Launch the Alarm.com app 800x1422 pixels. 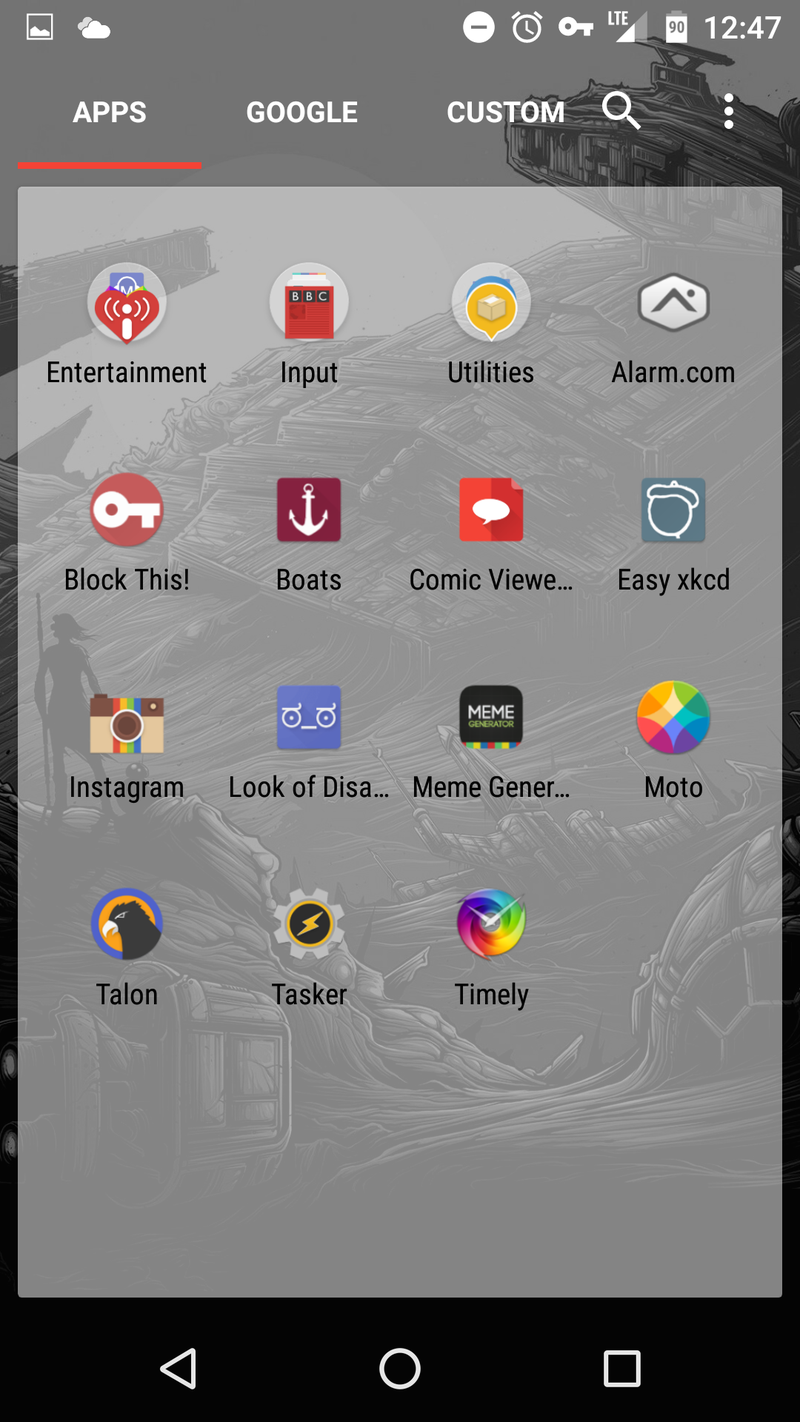(x=673, y=304)
